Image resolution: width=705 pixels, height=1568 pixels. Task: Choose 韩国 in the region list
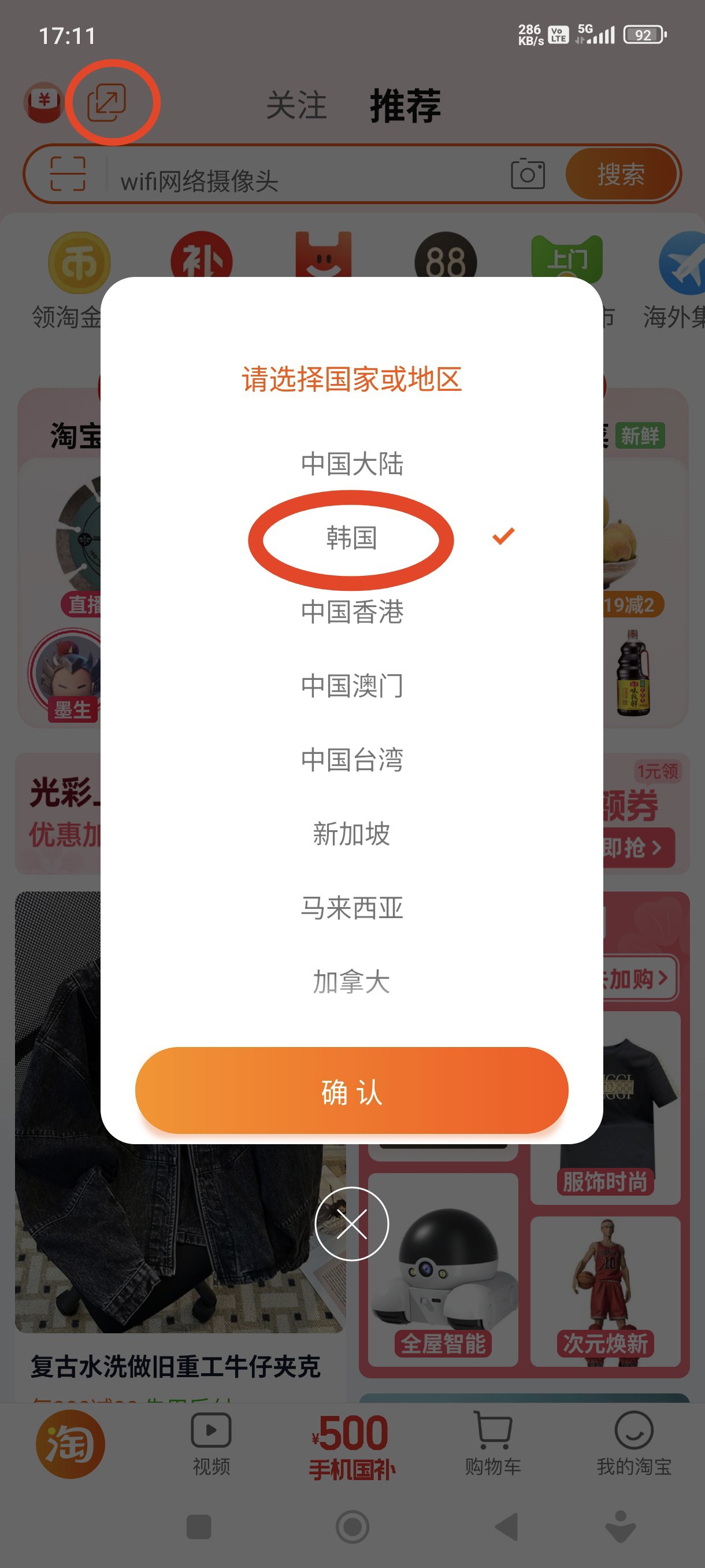(x=351, y=538)
